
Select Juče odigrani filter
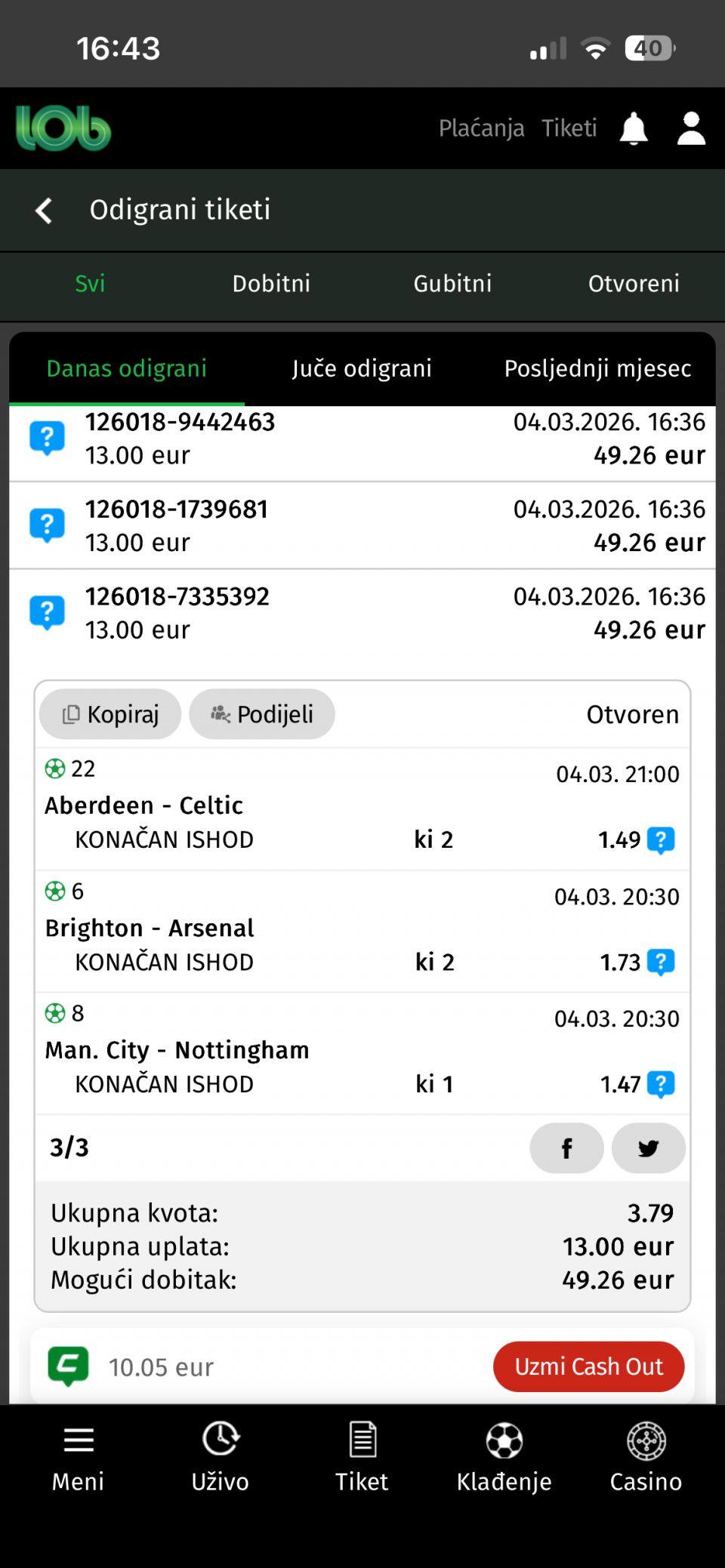tap(362, 368)
